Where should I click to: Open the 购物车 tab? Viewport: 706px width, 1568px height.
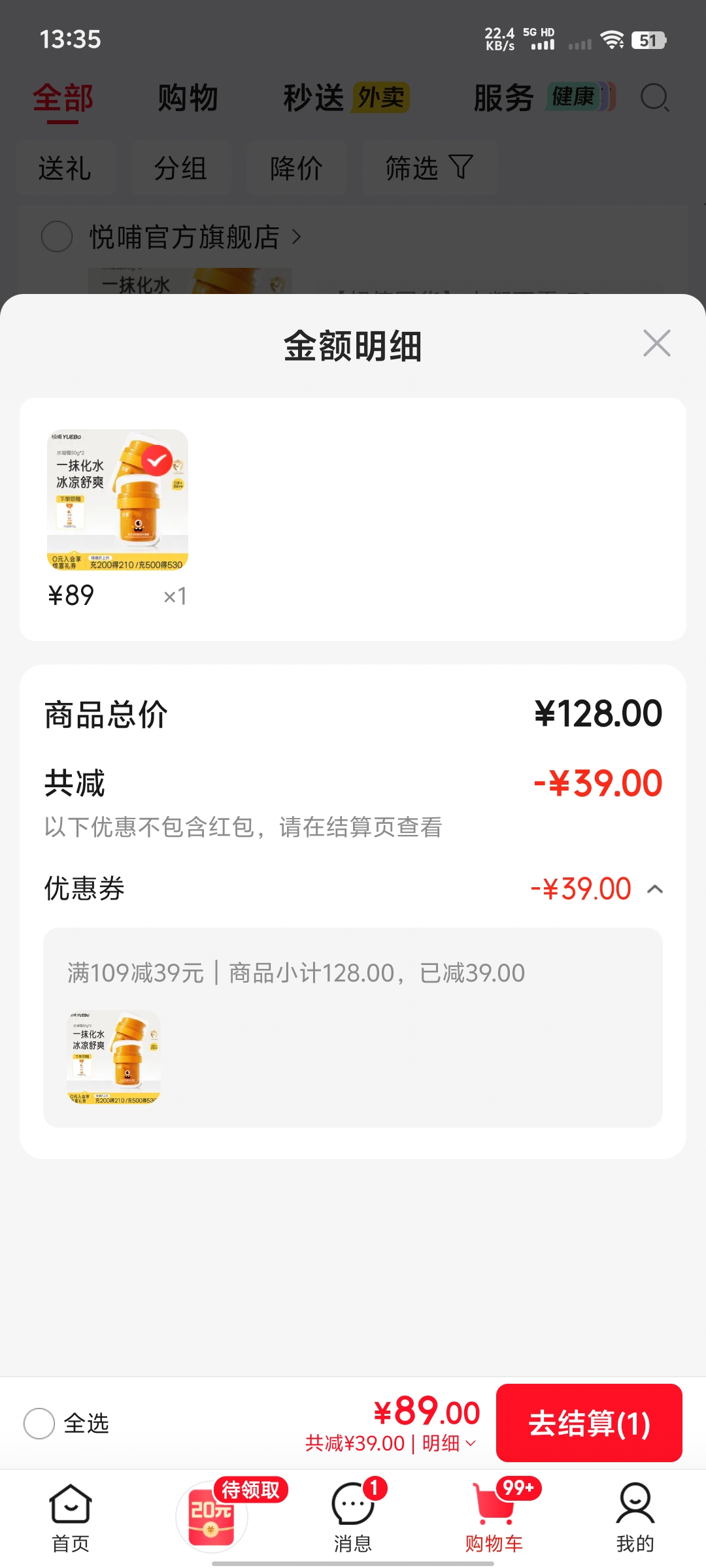(494, 1518)
